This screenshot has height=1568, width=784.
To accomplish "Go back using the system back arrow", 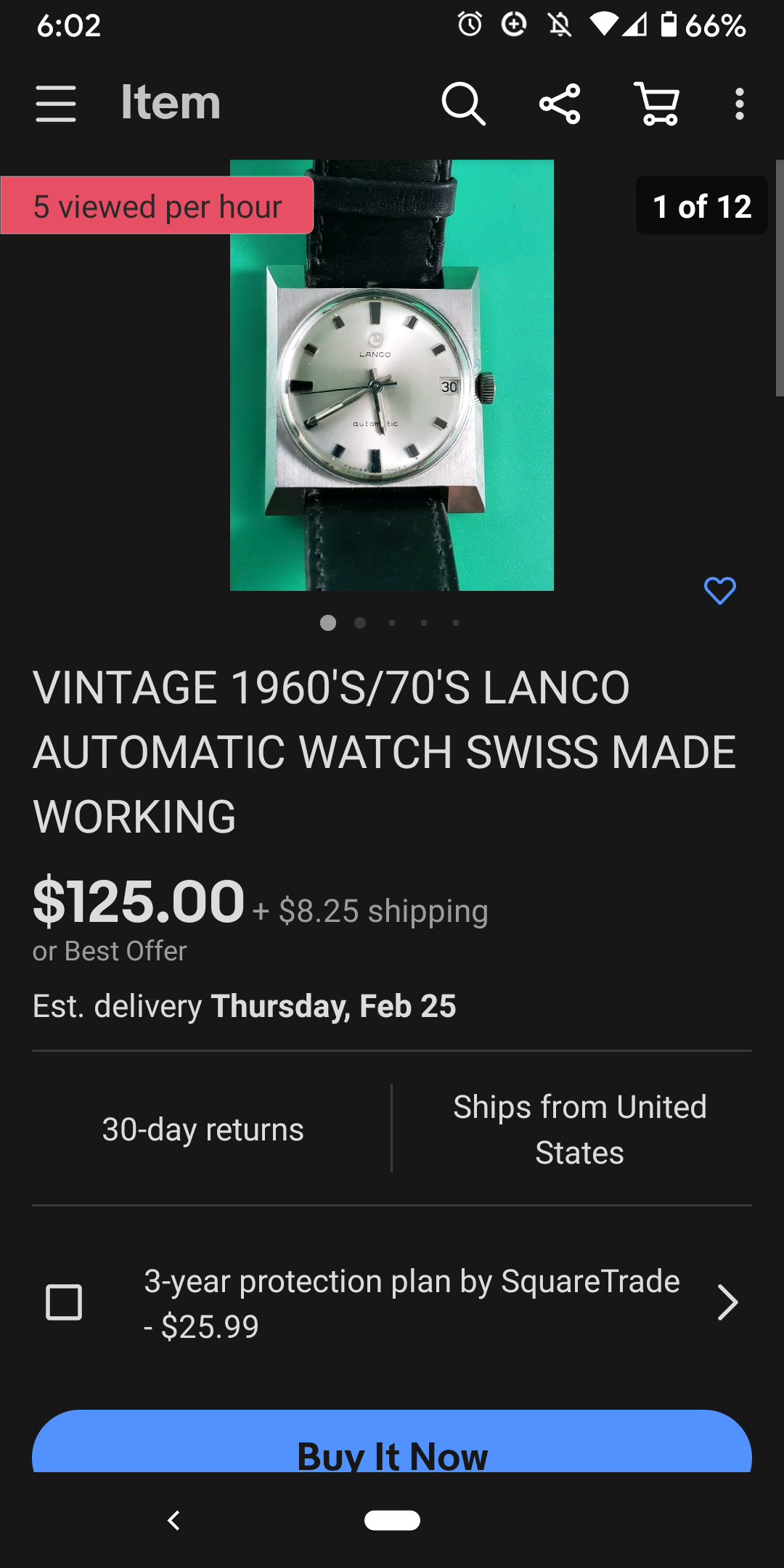I will tap(173, 1520).
